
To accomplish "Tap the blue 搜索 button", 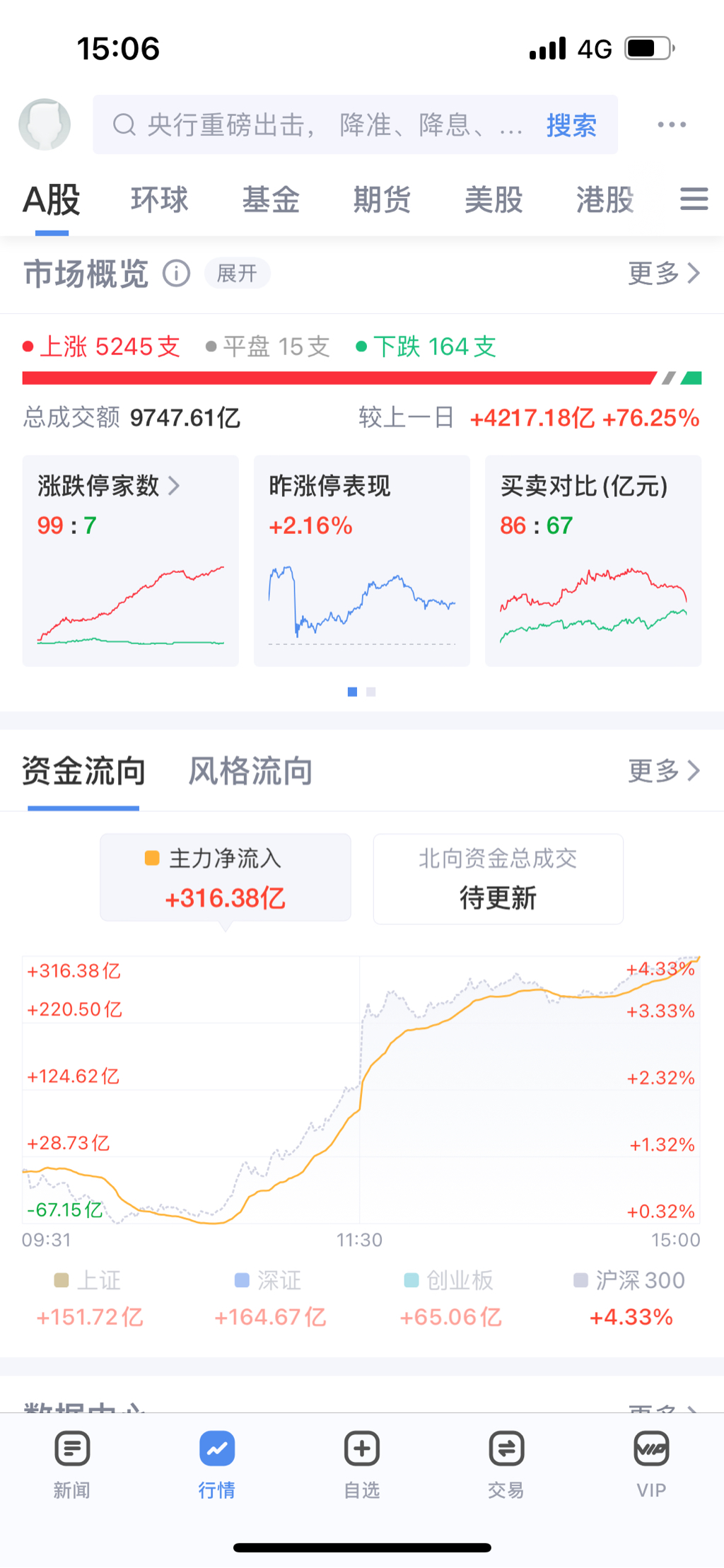I will click(571, 125).
